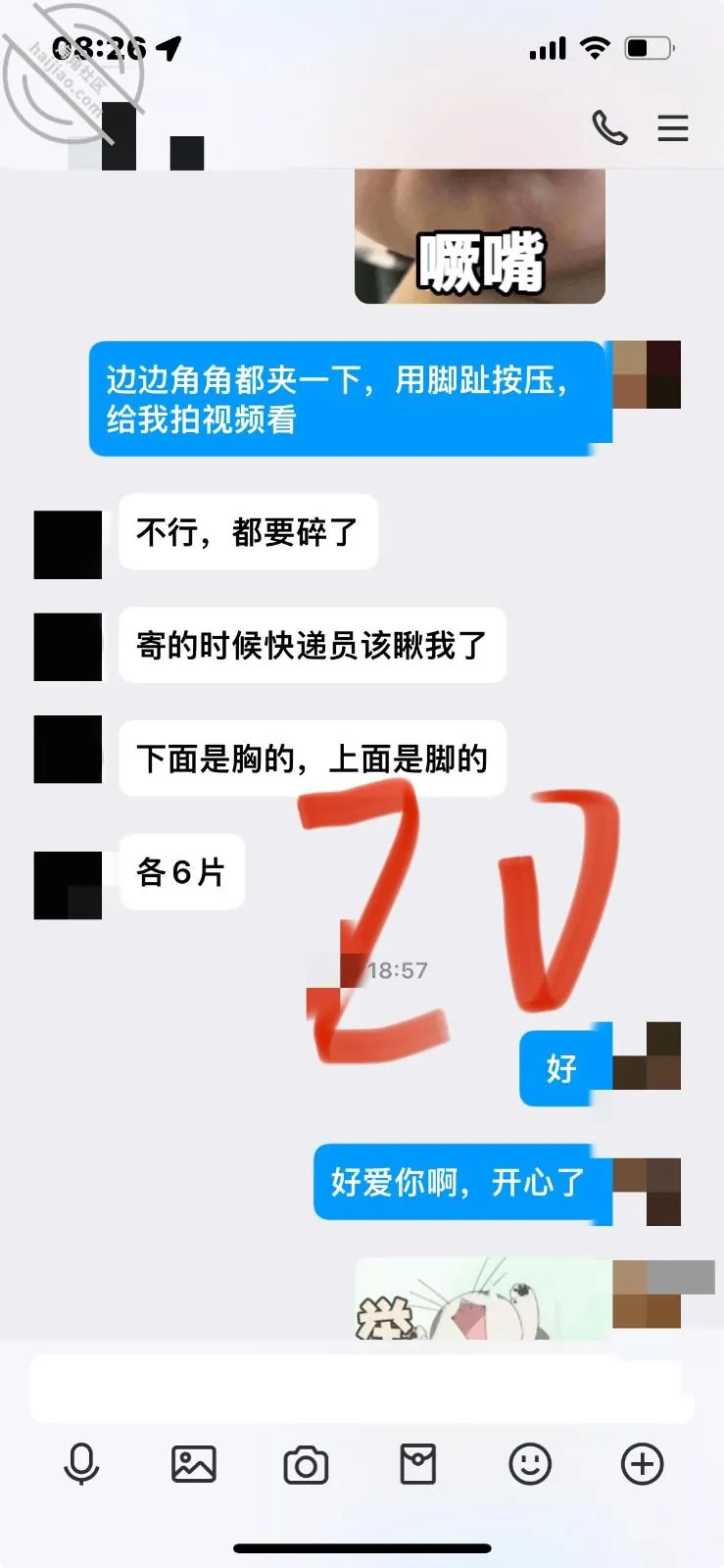The height and width of the screenshot is (1568, 724).
Task: Tap the message text input box
Action: point(362,1389)
